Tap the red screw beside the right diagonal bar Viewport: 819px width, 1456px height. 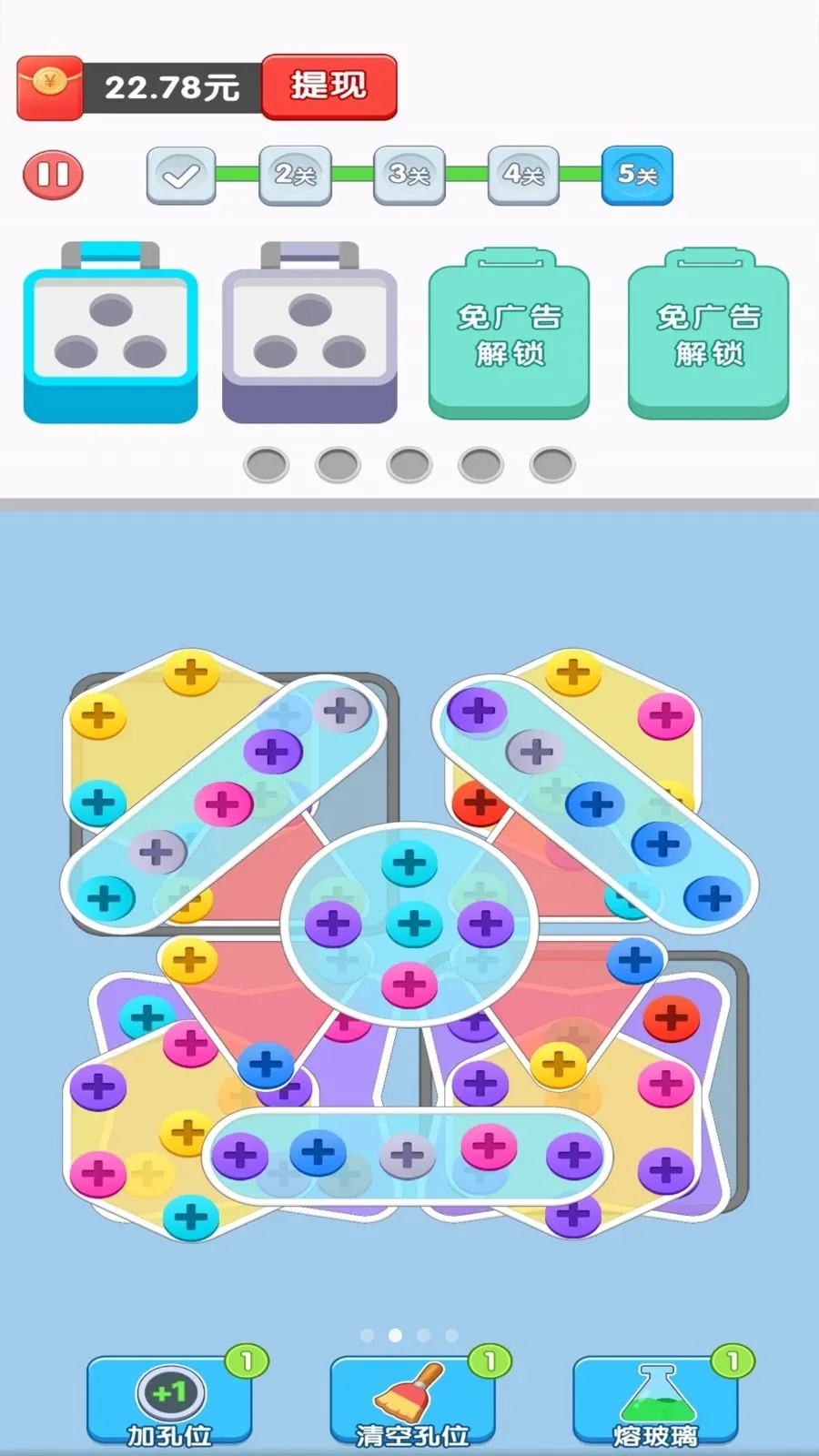click(x=480, y=804)
